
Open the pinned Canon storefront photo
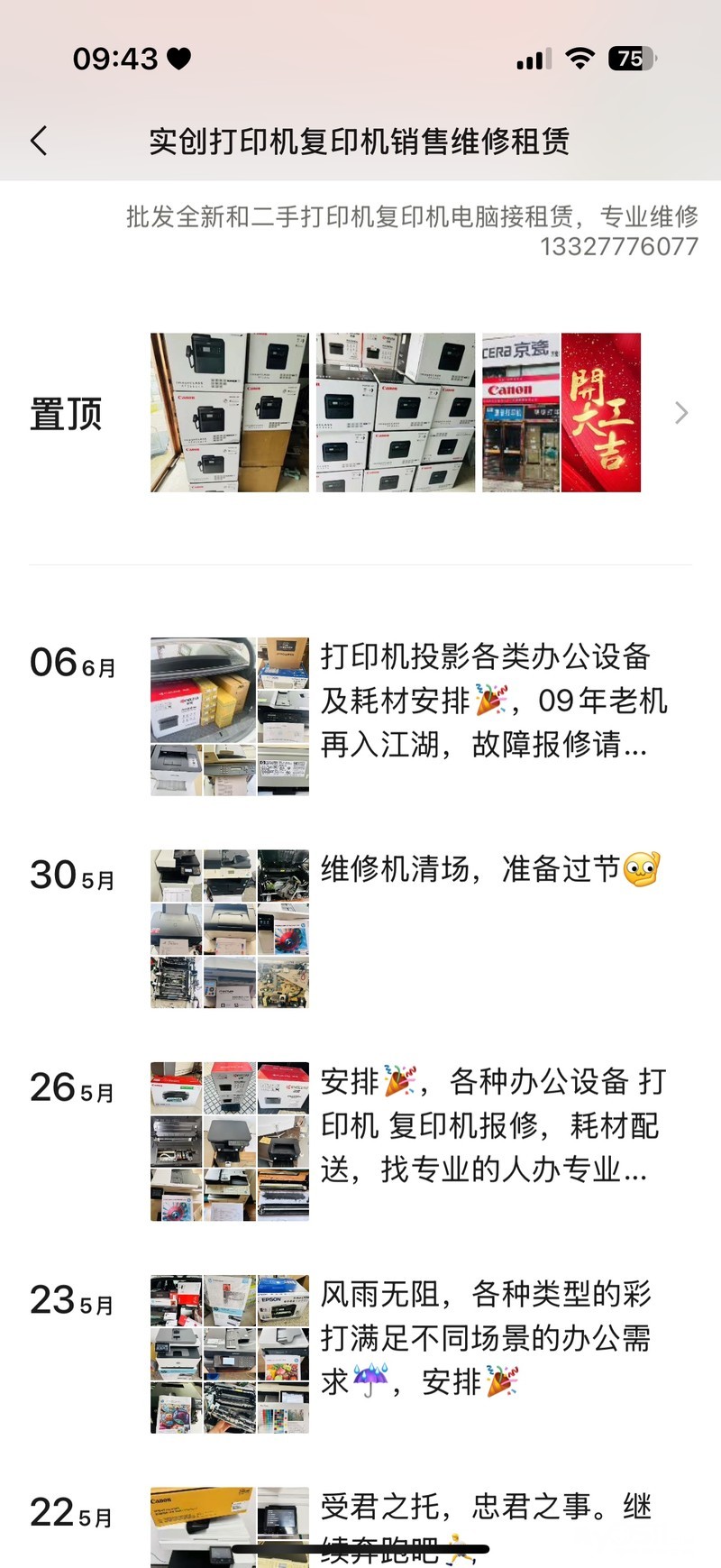coord(521,412)
